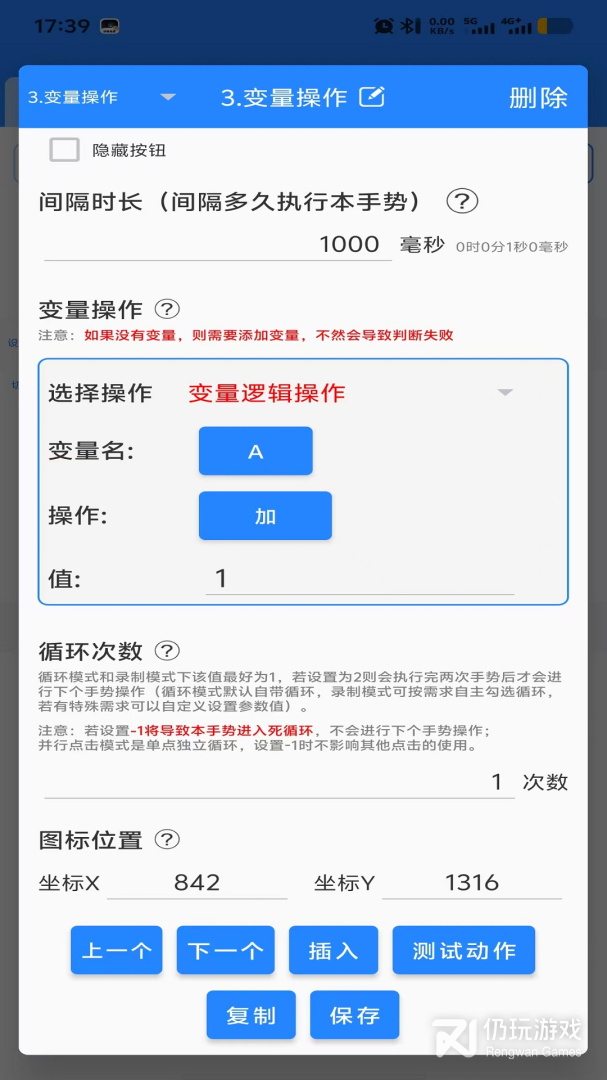This screenshot has width=607, height=1080.
Task: Open help icon beside 变量操作
Action: (x=167, y=309)
